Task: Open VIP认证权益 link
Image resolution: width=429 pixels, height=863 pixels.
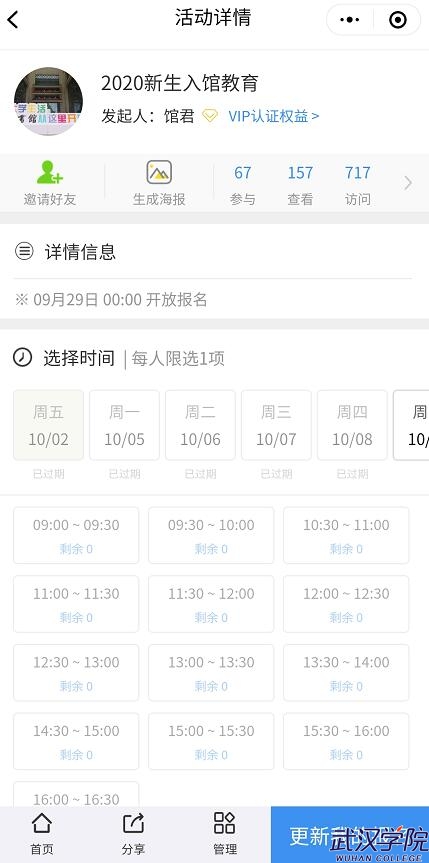Action: pos(274,116)
